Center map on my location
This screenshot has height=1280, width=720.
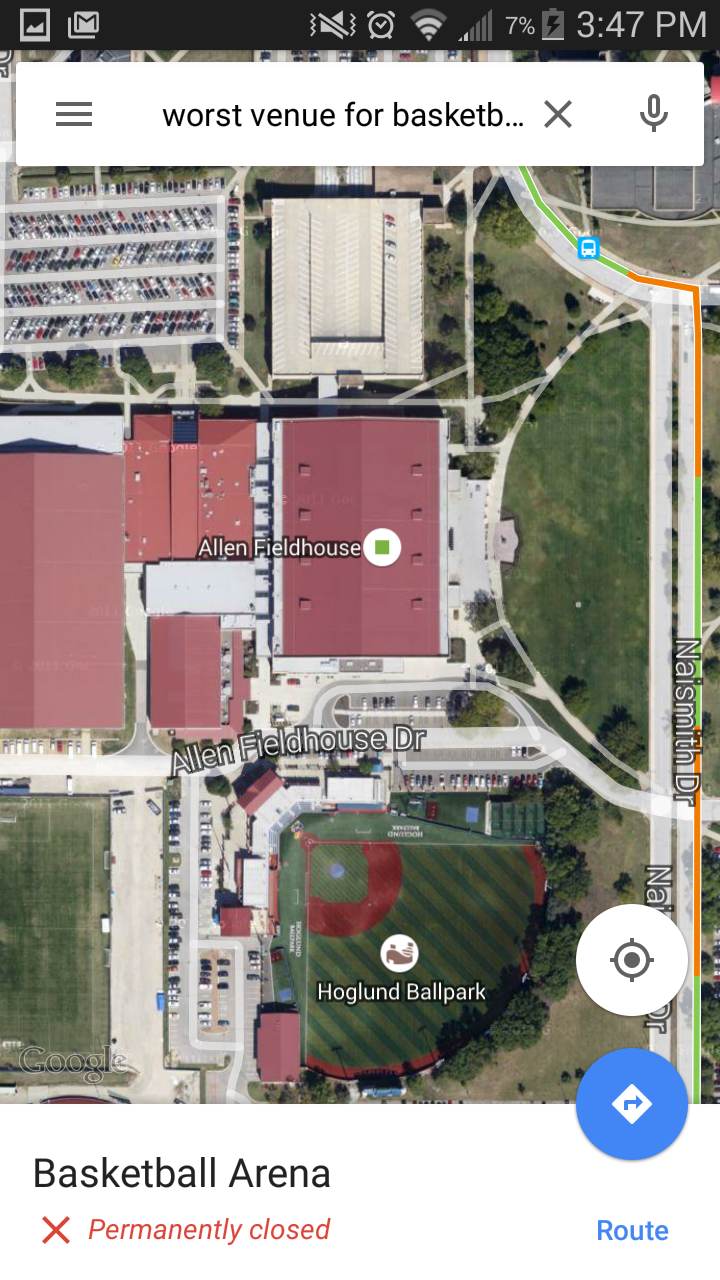[632, 961]
